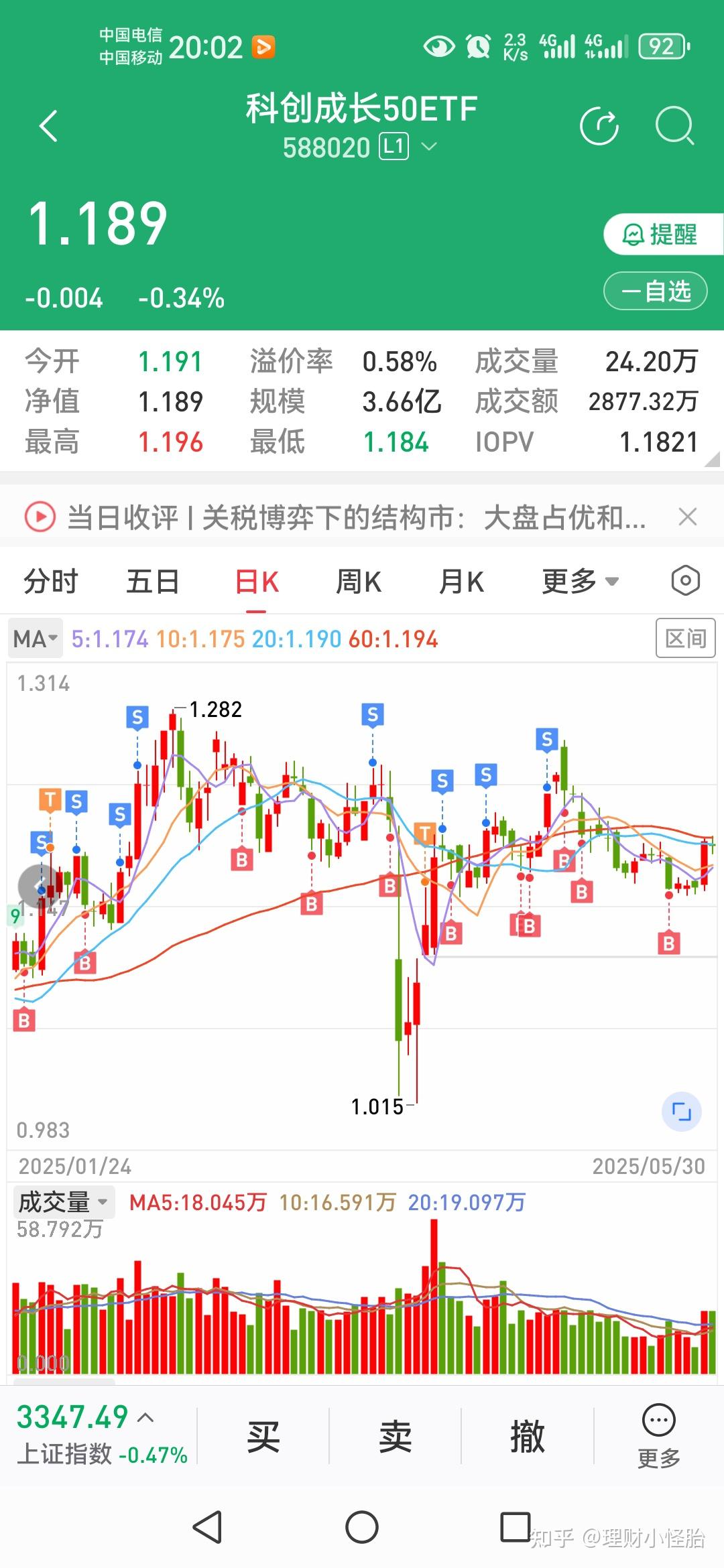This screenshot has height=1568, width=724.
Task: Switch to the 周K weekly chart tab
Action: point(359,582)
